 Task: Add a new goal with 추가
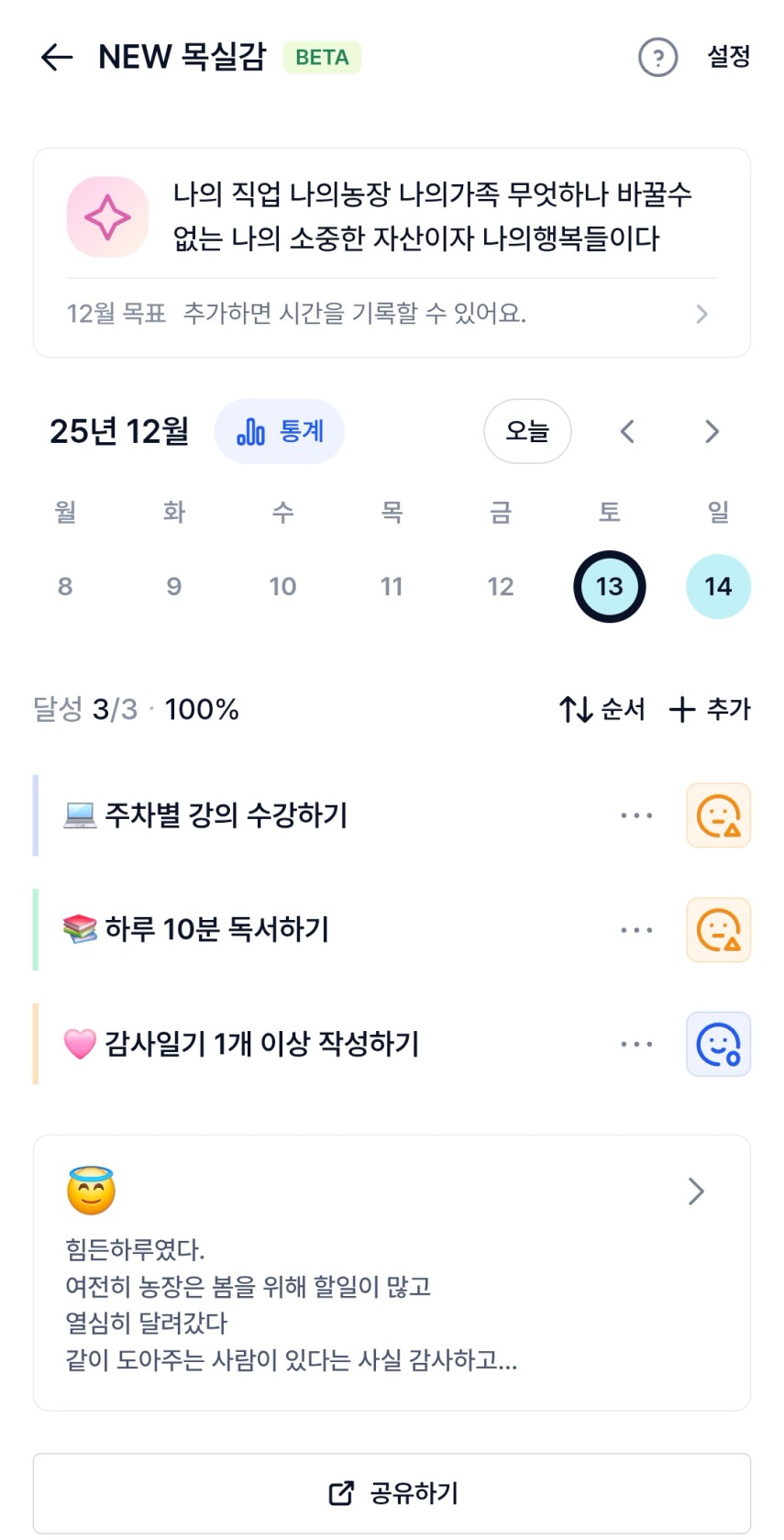(x=710, y=709)
